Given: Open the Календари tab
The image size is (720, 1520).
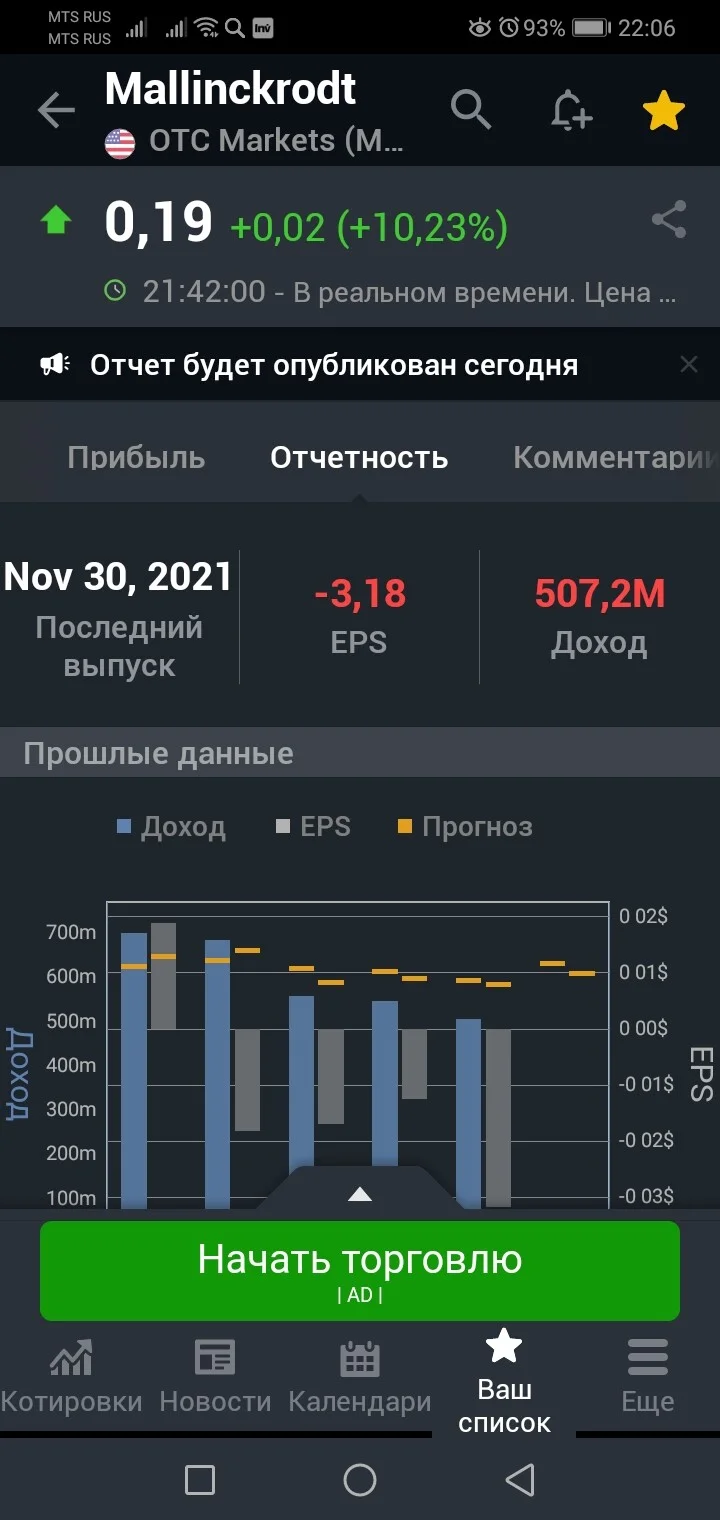Looking at the screenshot, I should (360, 1379).
